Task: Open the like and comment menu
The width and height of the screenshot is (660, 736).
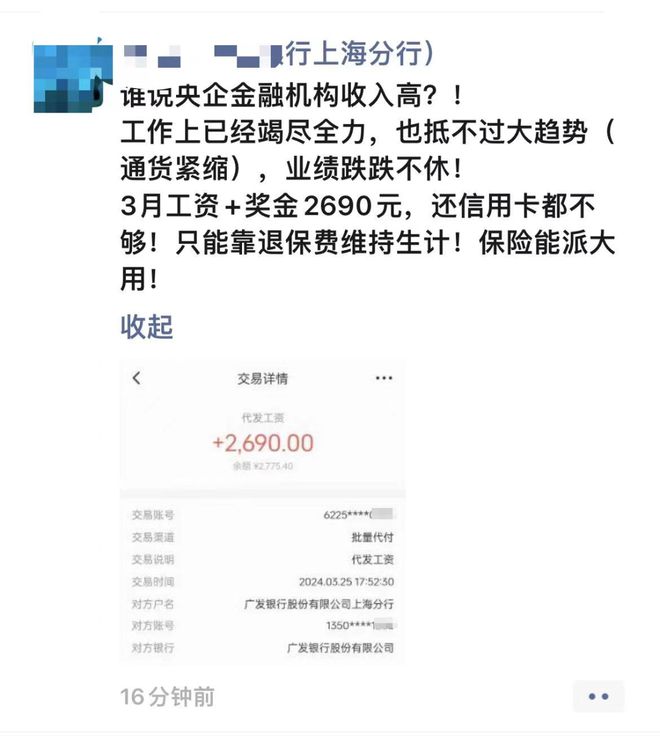Action: point(598,696)
